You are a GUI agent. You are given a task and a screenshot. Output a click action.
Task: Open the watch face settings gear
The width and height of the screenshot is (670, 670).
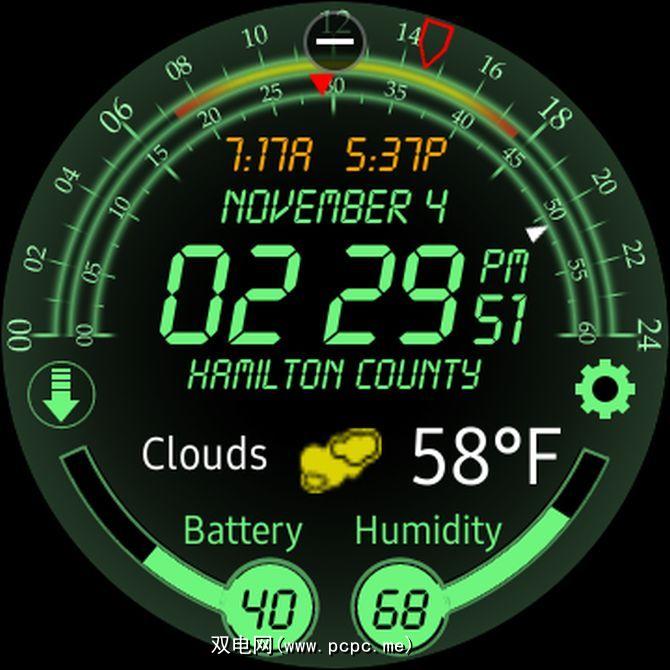click(606, 391)
